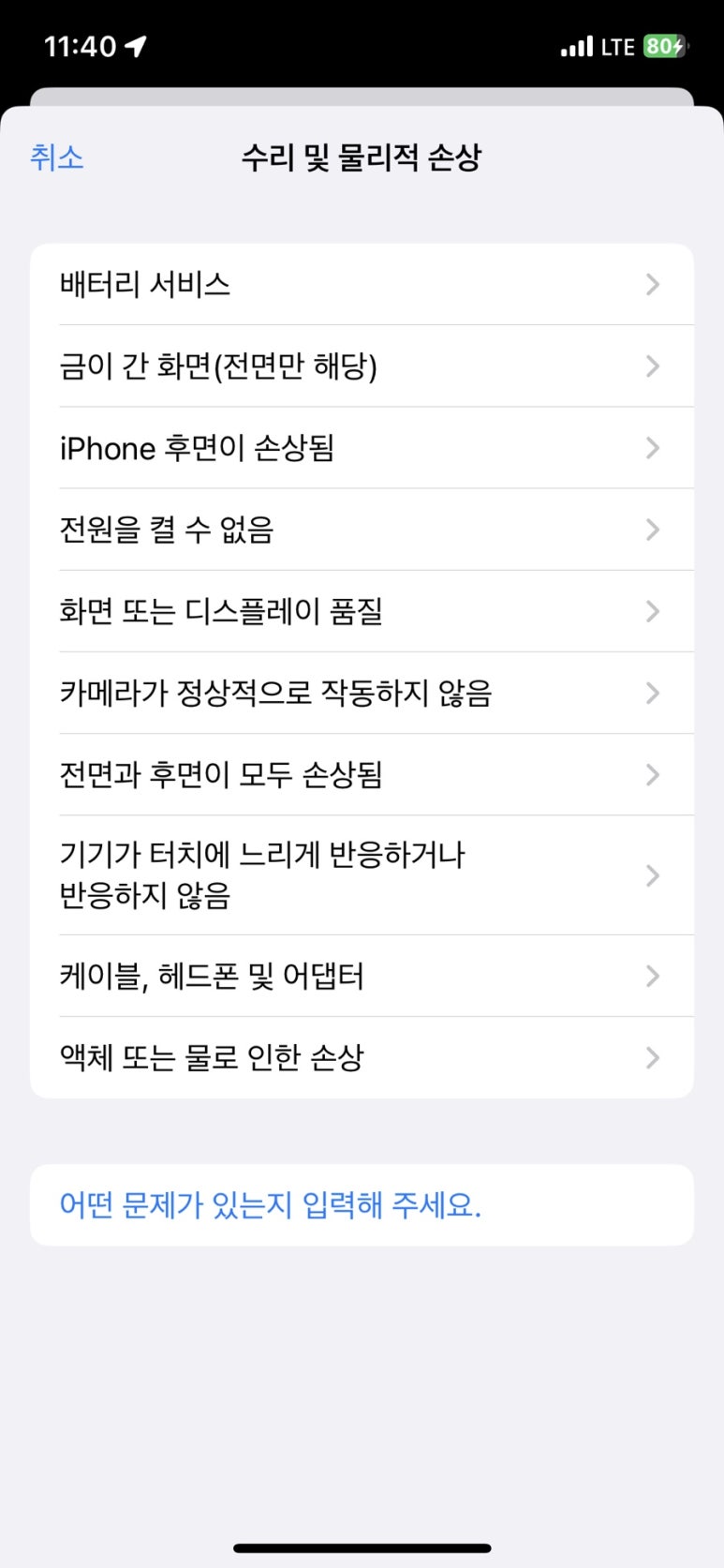Screen dimensions: 724x1568
Task: Select 기기가 터치에 느리게 반응하거나 반응하지 않음
Action: tap(361, 875)
